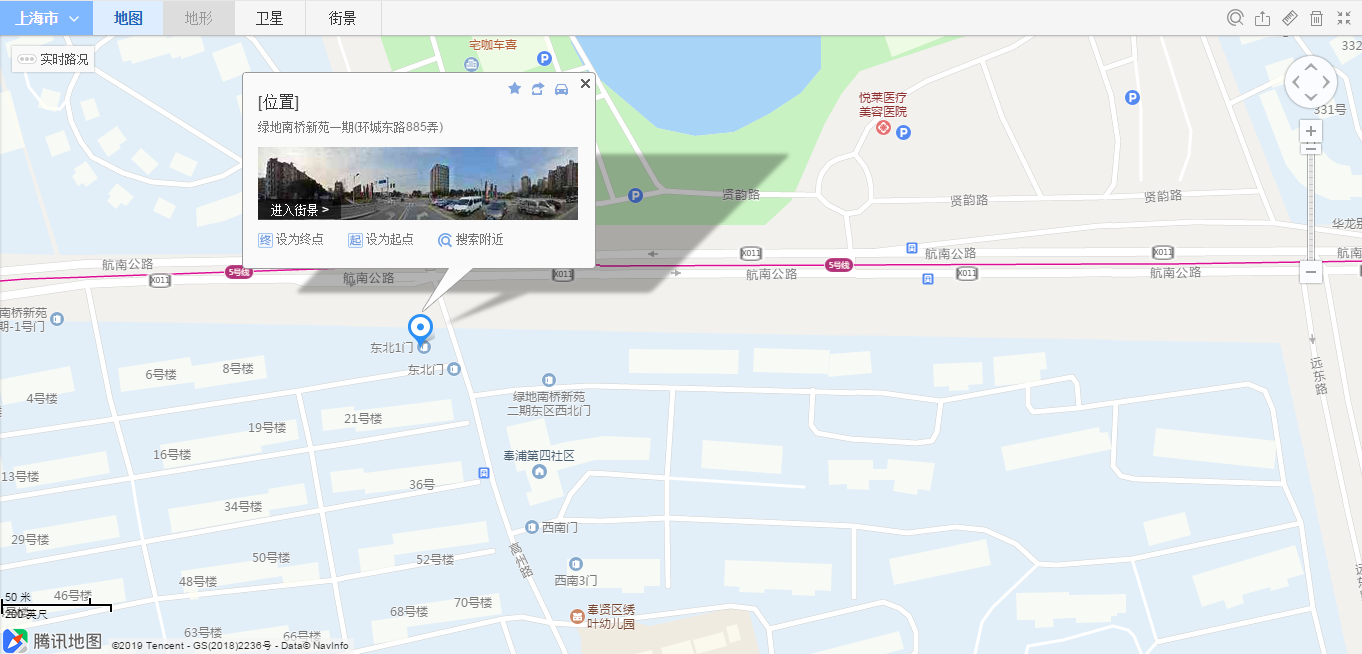Set this place as starting point (设为起点)
1362x654 pixels.
point(381,240)
